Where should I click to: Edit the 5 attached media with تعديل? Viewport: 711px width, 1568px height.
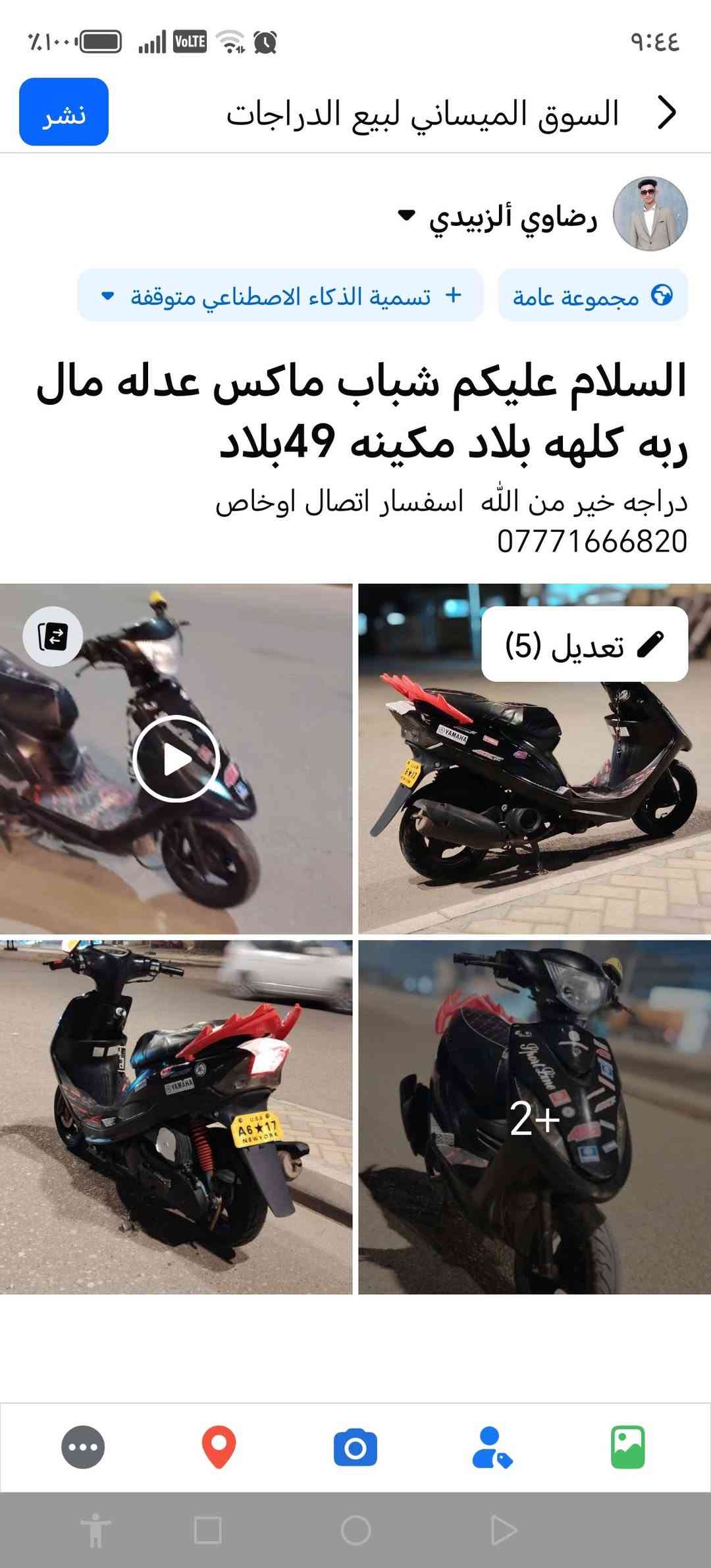click(585, 644)
